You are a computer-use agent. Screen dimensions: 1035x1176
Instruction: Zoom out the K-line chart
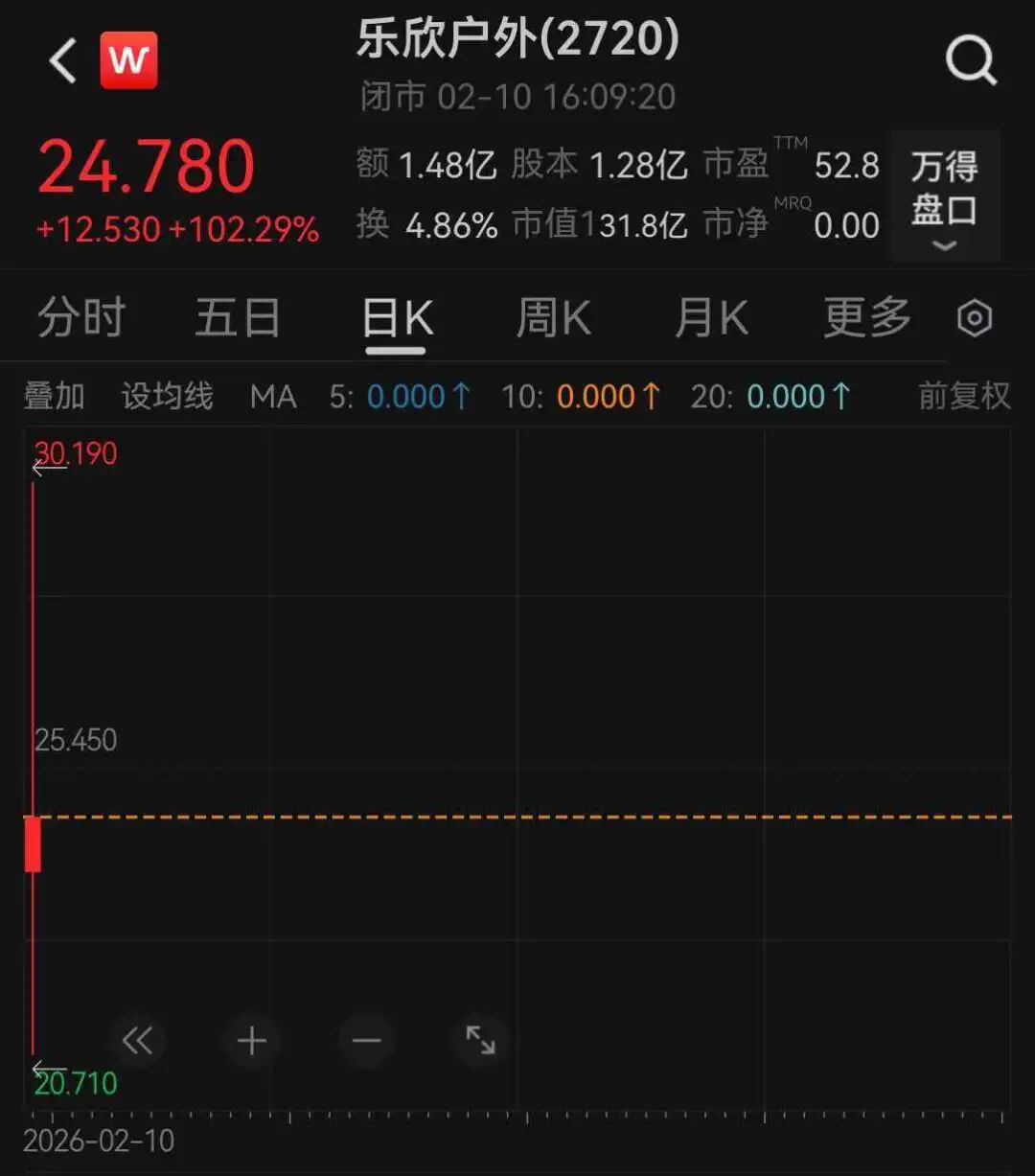(366, 1040)
